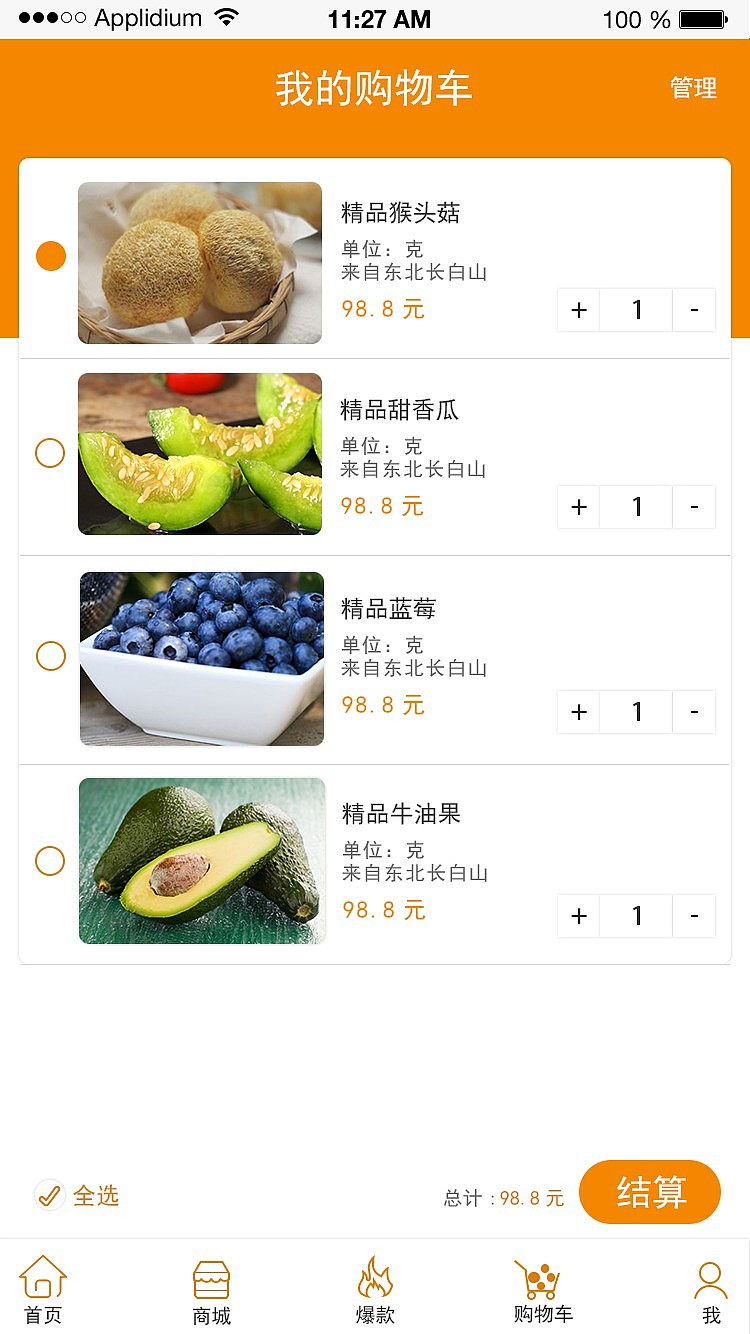Open the 精品蓝莓 product thumbnail
Image resolution: width=750 pixels, height=1334 pixels.
(201, 657)
